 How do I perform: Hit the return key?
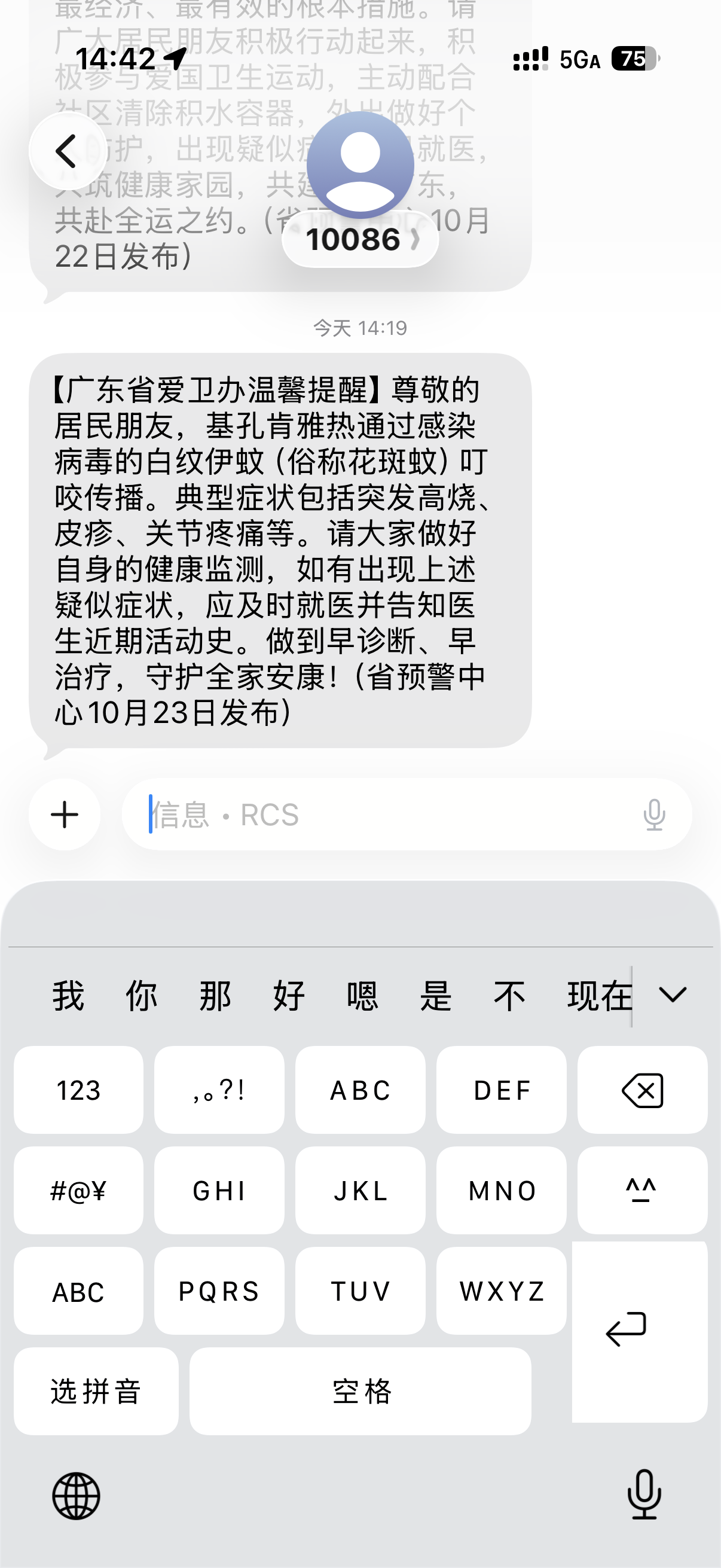click(x=639, y=1330)
